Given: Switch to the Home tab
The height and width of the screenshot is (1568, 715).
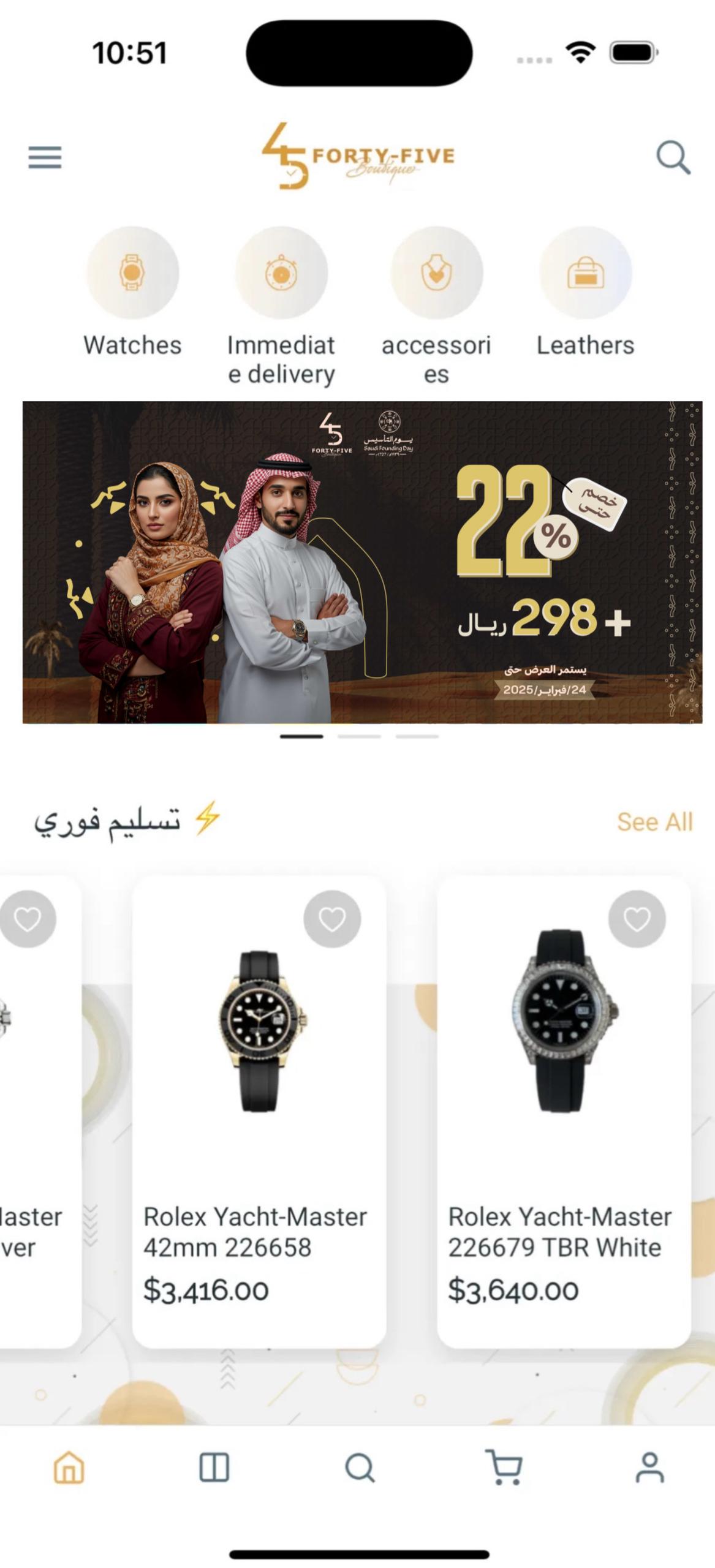Looking at the screenshot, I should pos(69,1467).
